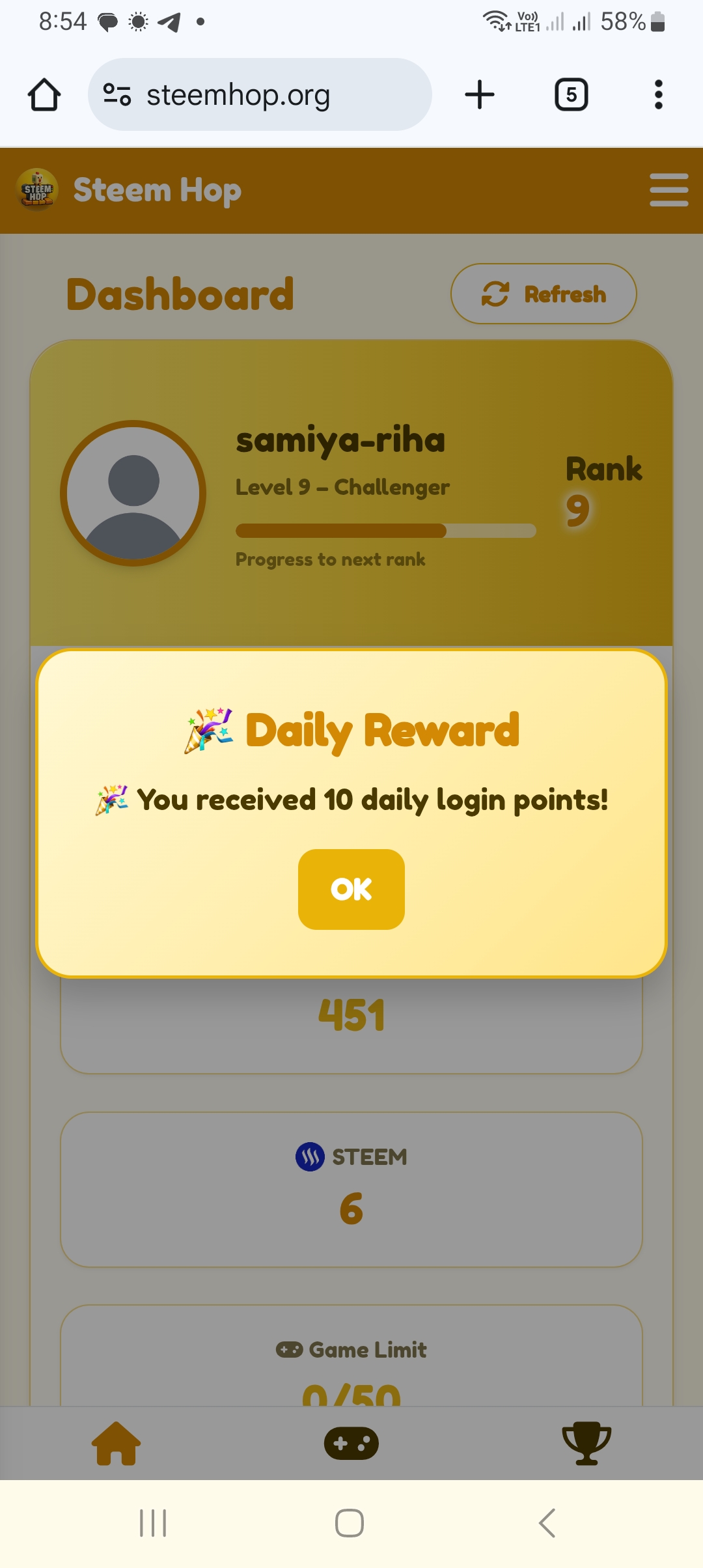Viewport: 703px width, 1568px height.
Task: Switch to the game controller tab
Action: coord(351,1444)
